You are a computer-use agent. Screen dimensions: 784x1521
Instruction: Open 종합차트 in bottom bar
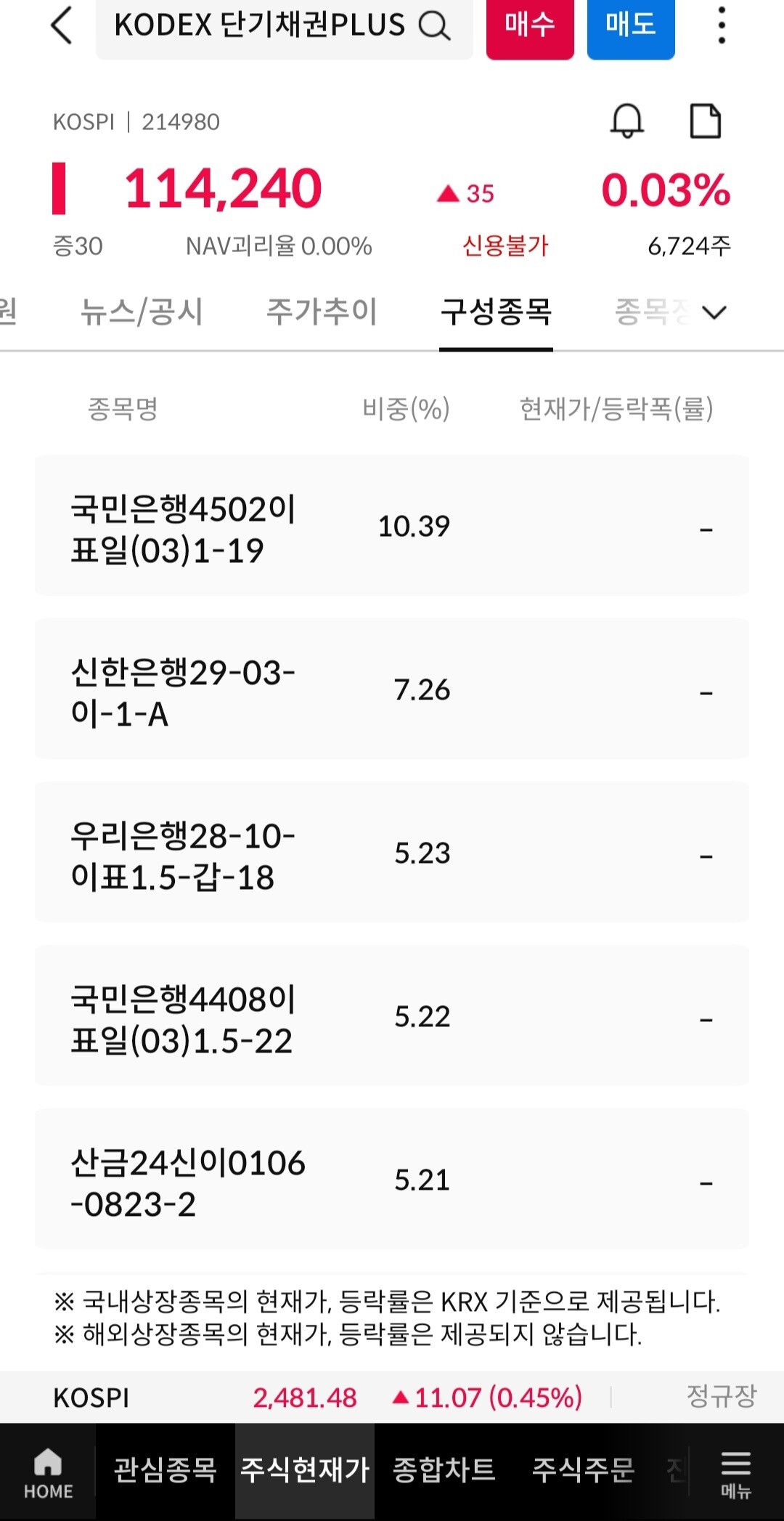coord(444,1470)
